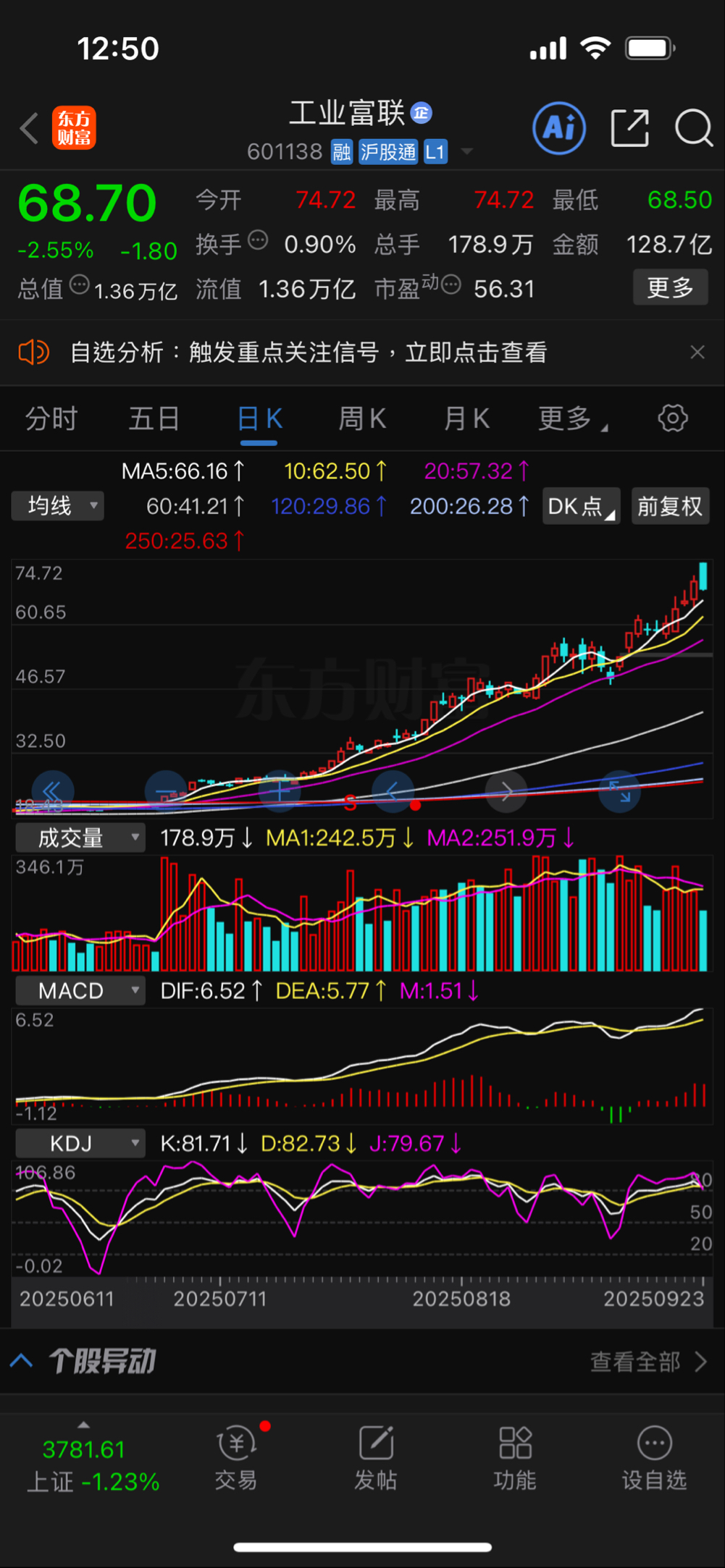Switch to the 分时 chart tab
This screenshot has width=725, height=1568.
(x=51, y=419)
